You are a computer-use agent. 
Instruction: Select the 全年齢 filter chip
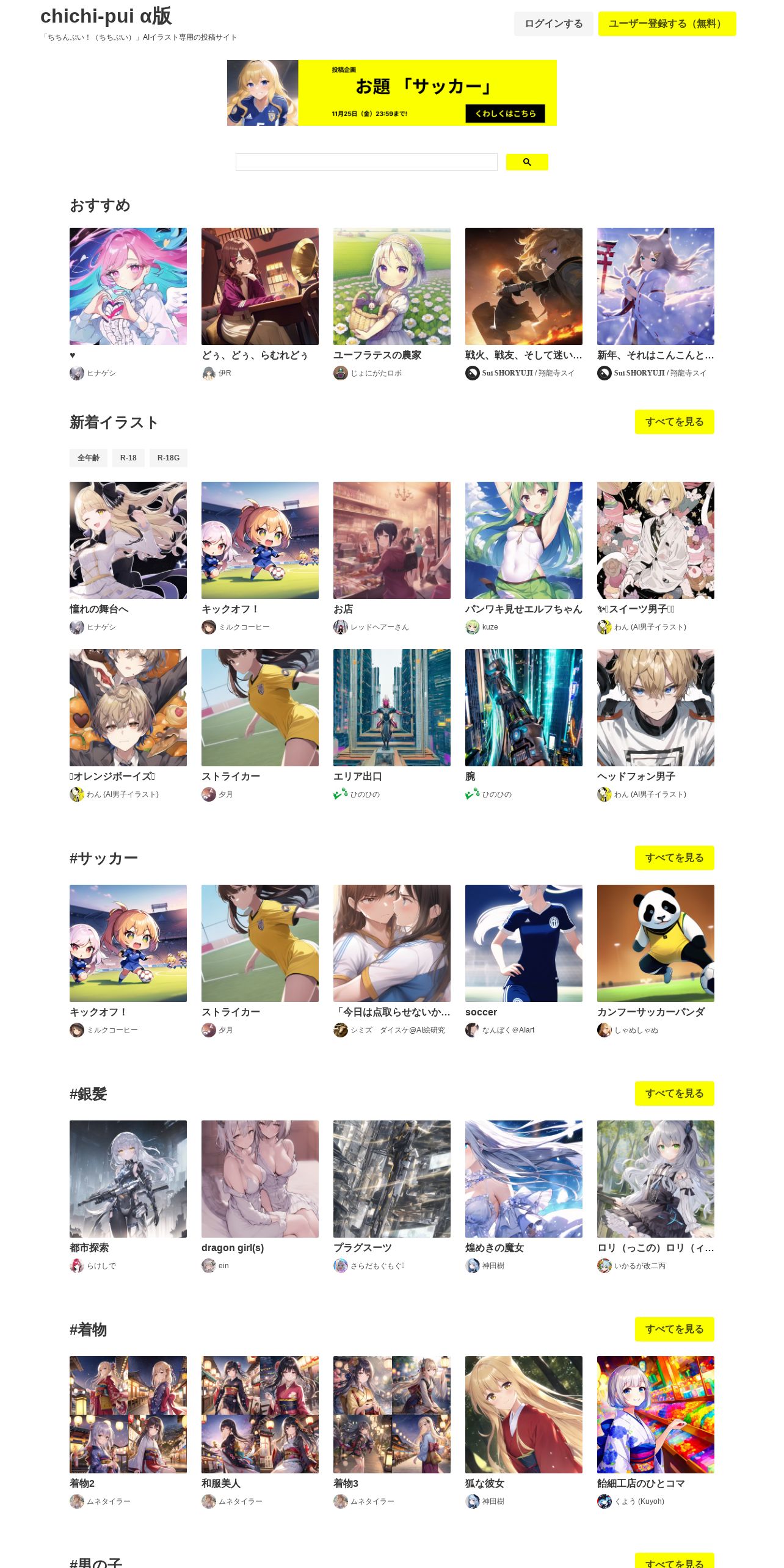(x=89, y=458)
